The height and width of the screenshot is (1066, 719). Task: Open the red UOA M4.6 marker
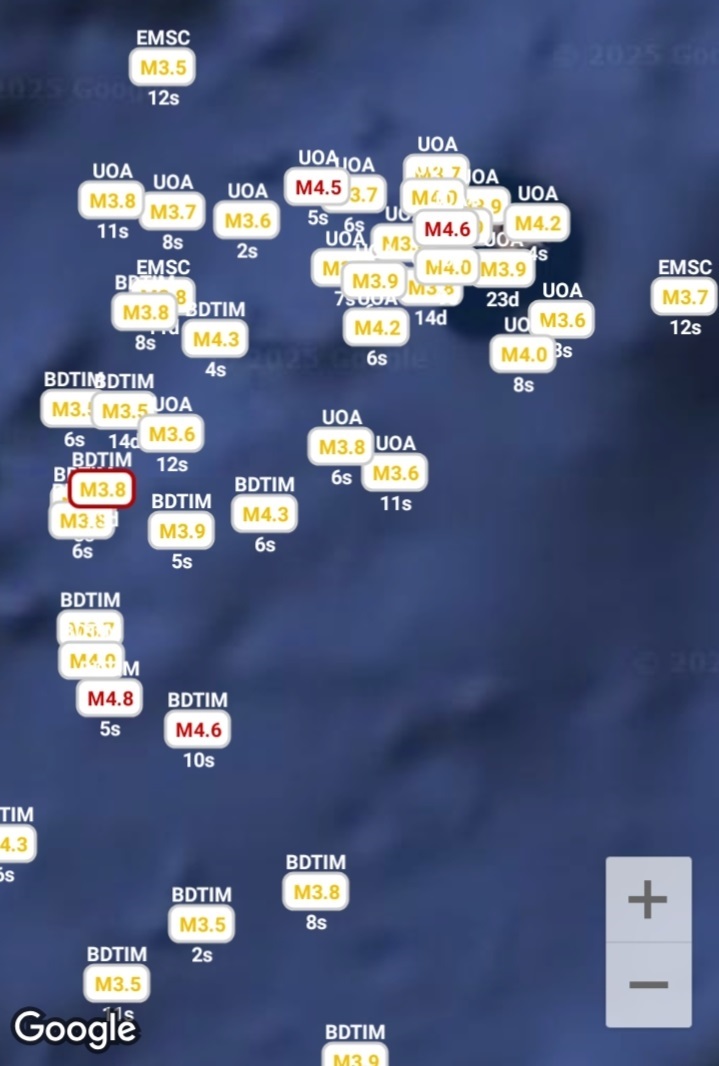pyautogui.click(x=446, y=229)
